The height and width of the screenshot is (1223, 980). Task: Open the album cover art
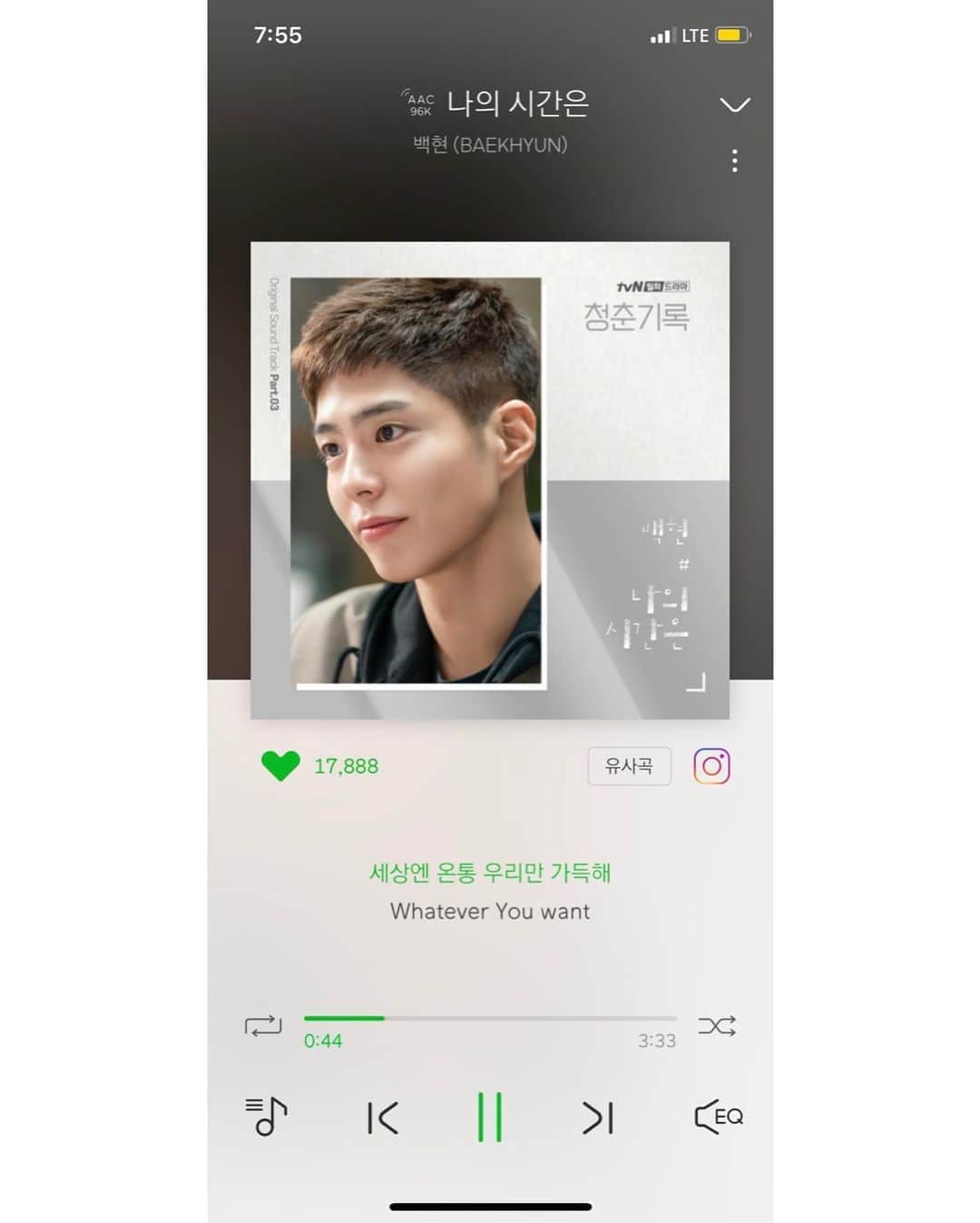490,480
